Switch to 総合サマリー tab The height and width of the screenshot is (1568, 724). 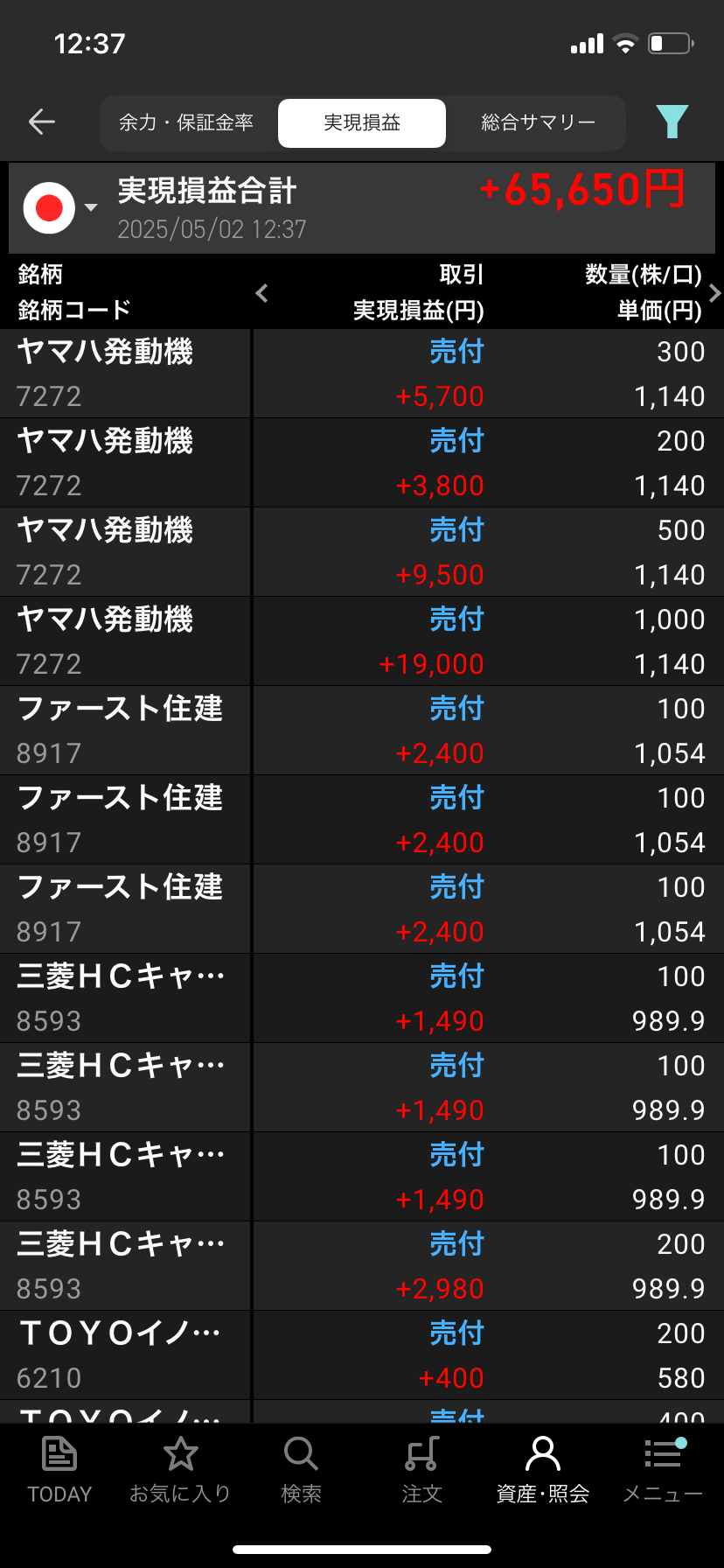[538, 122]
